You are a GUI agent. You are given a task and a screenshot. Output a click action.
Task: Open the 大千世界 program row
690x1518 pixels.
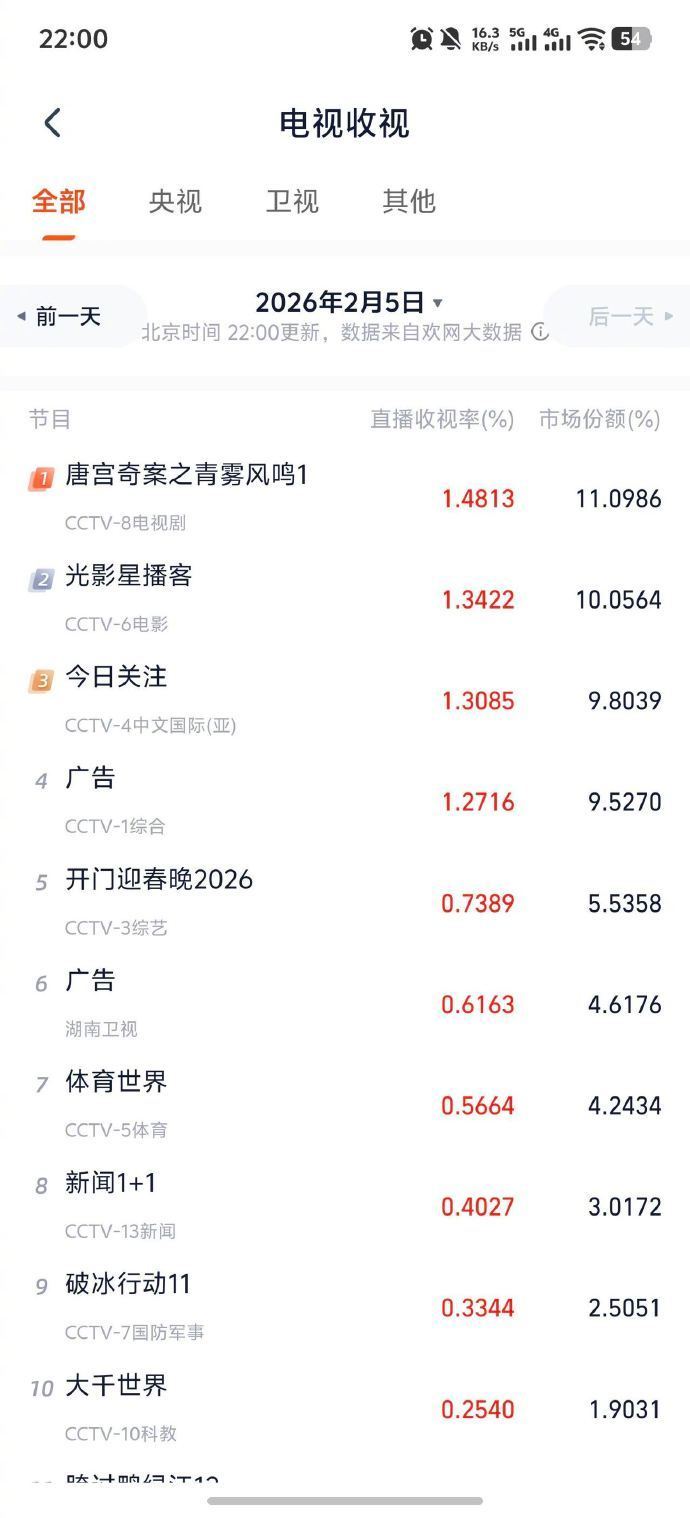tap(116, 1386)
